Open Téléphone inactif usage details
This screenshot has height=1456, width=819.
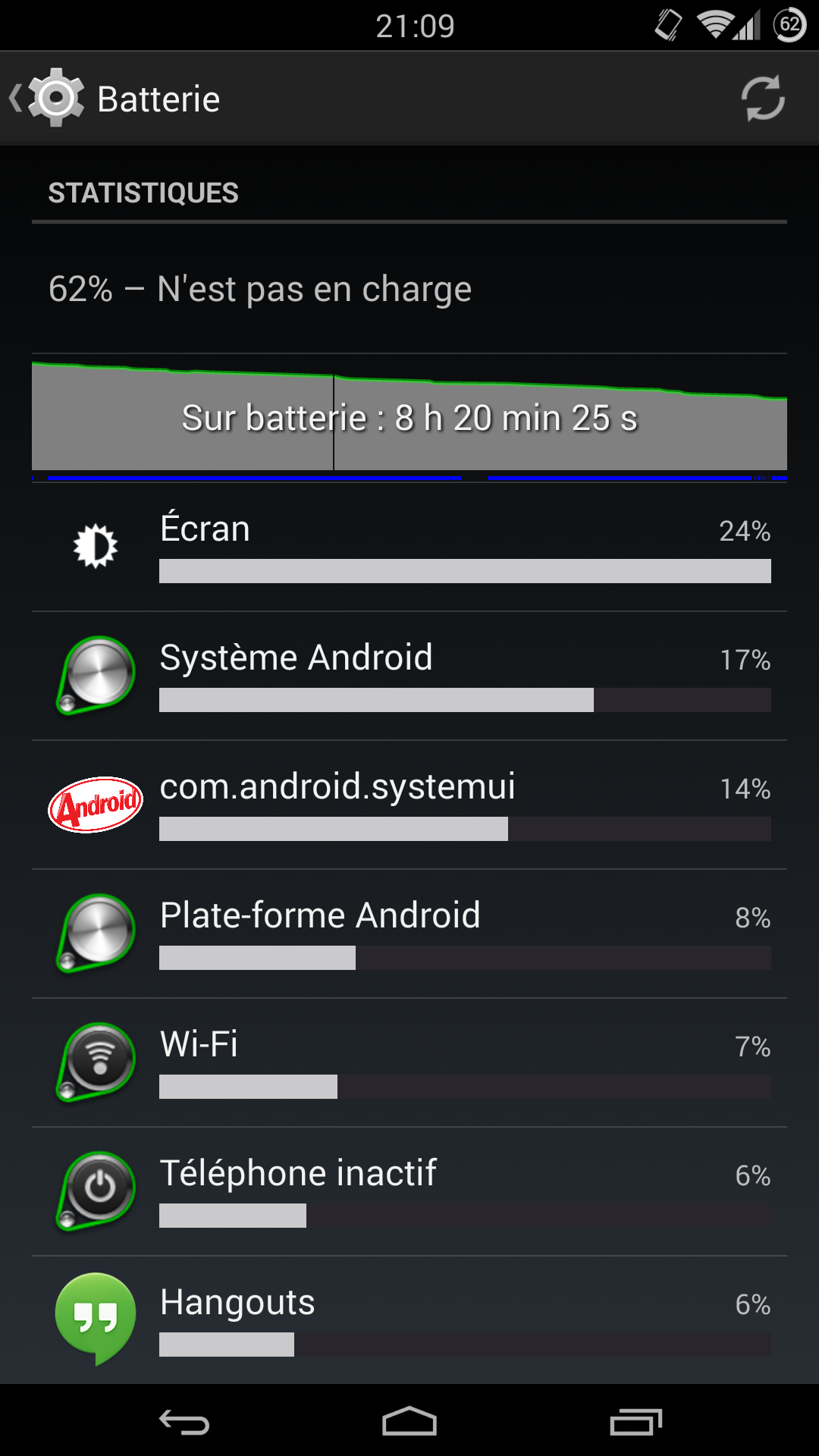coord(409,1192)
